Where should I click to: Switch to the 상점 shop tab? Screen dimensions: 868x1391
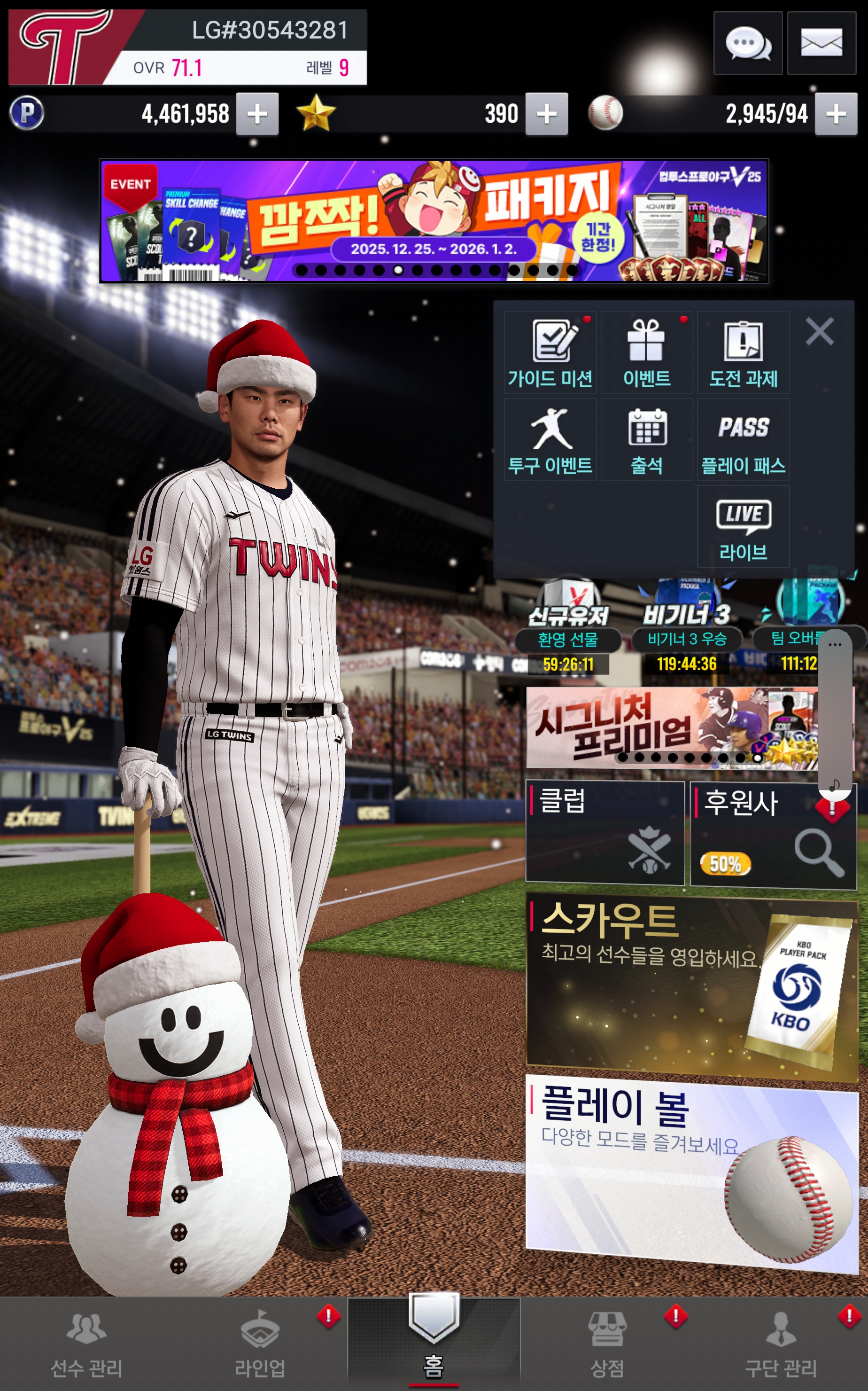click(607, 1344)
